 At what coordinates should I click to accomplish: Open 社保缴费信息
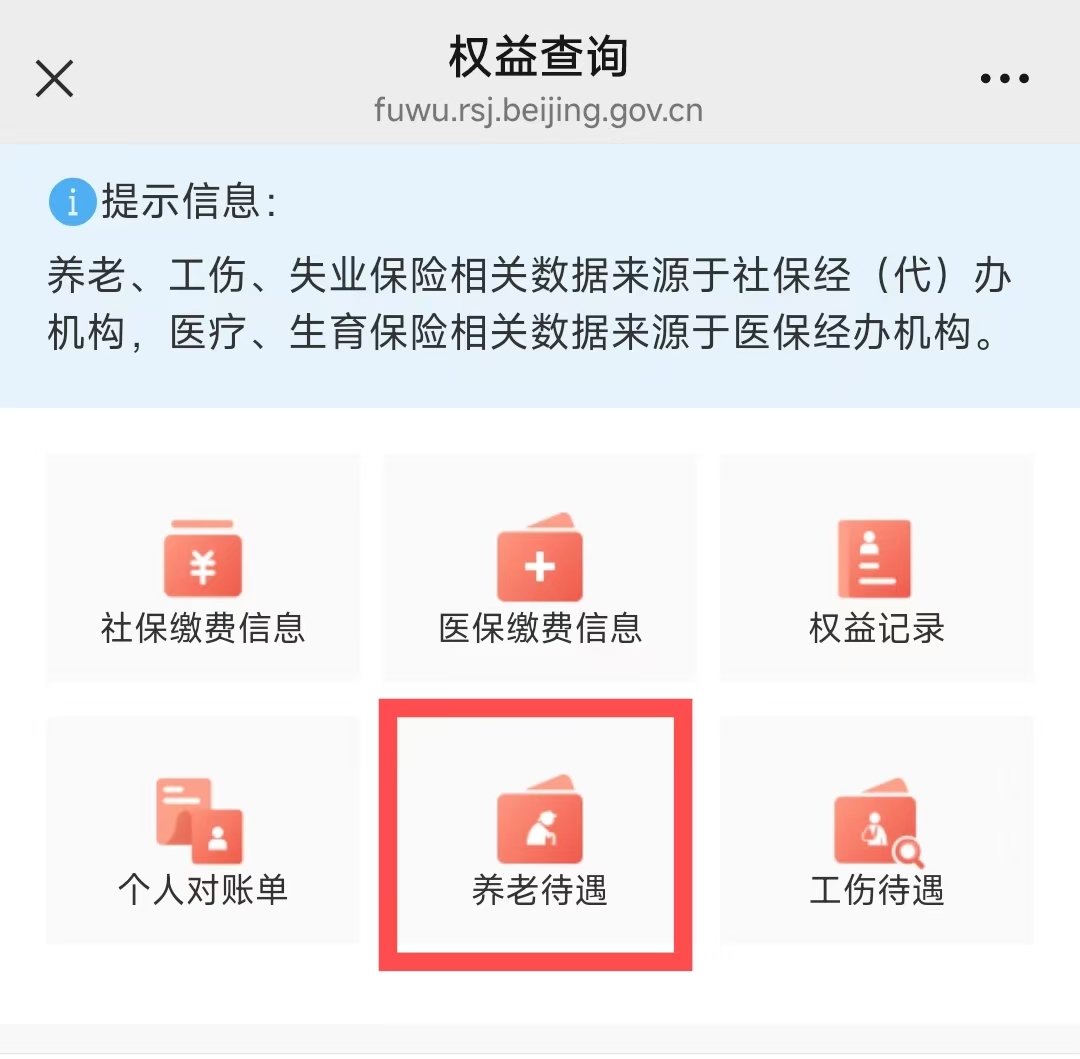coord(203,569)
